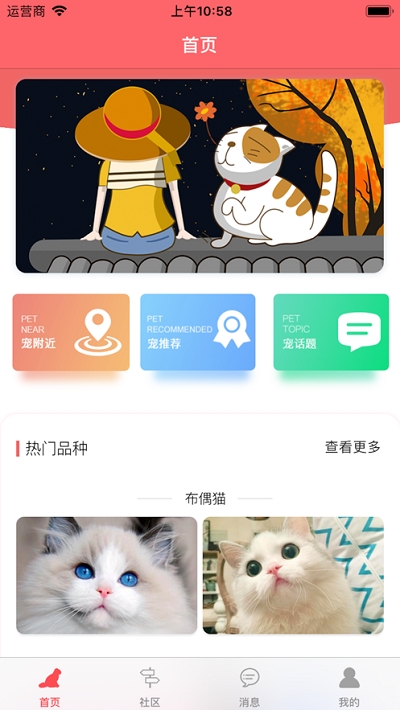This screenshot has height=710, width=400.
Task: Switch to the 首页 home tab
Action: [x=50, y=687]
